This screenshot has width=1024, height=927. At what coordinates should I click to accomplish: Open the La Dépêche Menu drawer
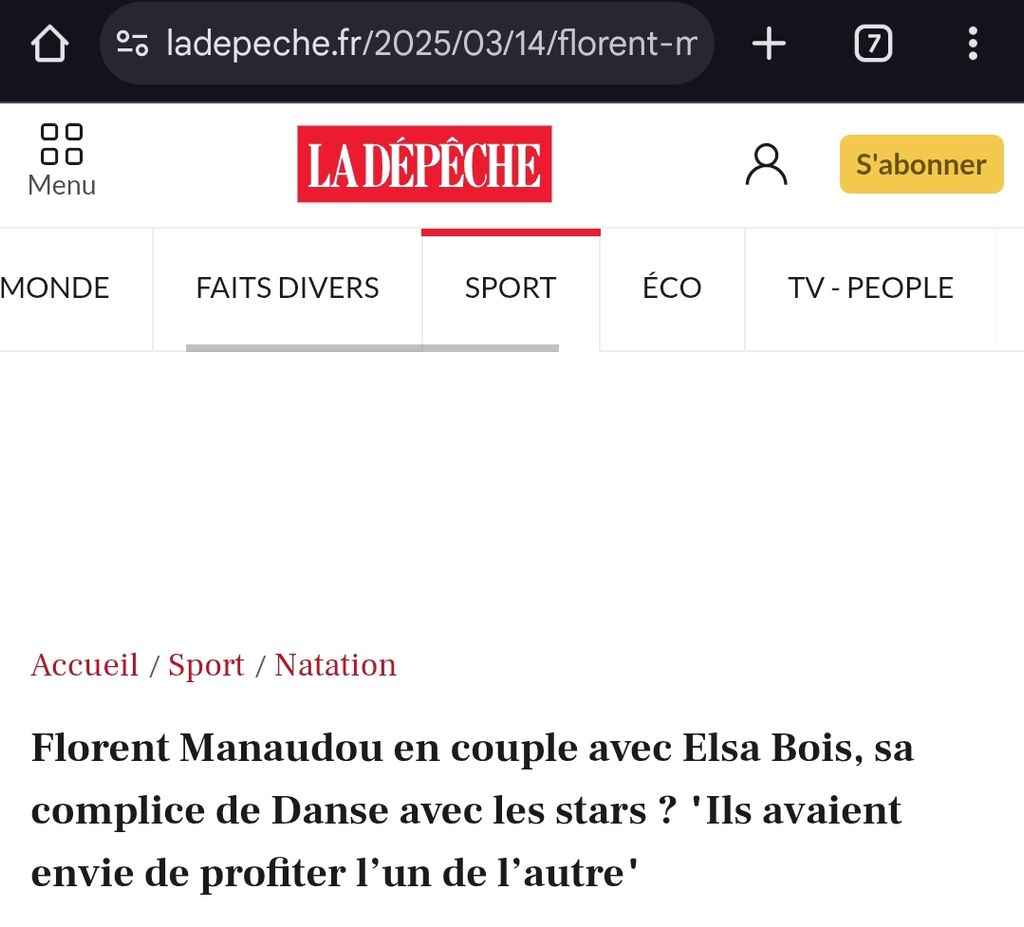tap(61, 160)
